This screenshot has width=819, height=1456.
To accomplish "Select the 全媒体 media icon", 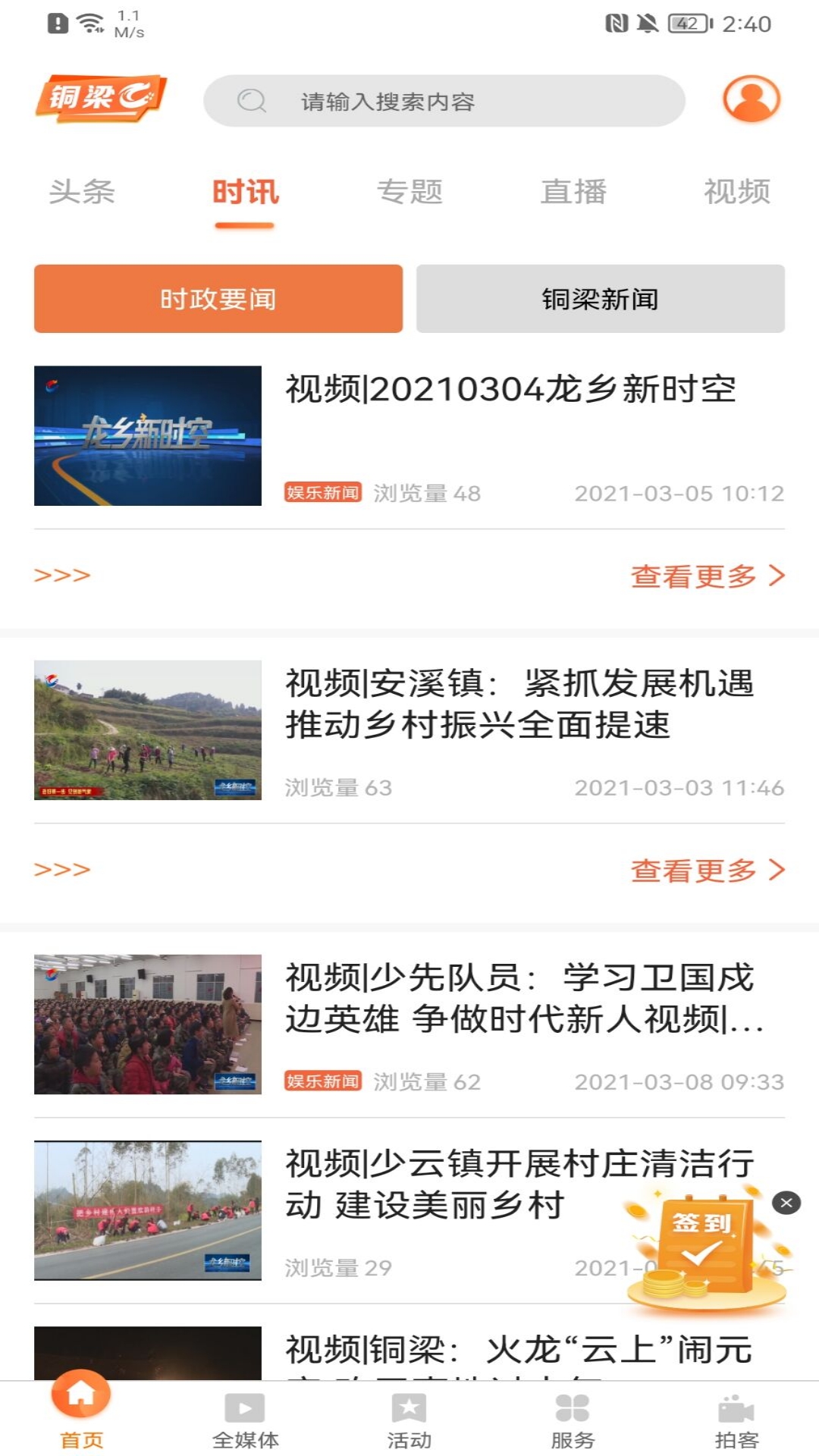I will click(x=244, y=1412).
